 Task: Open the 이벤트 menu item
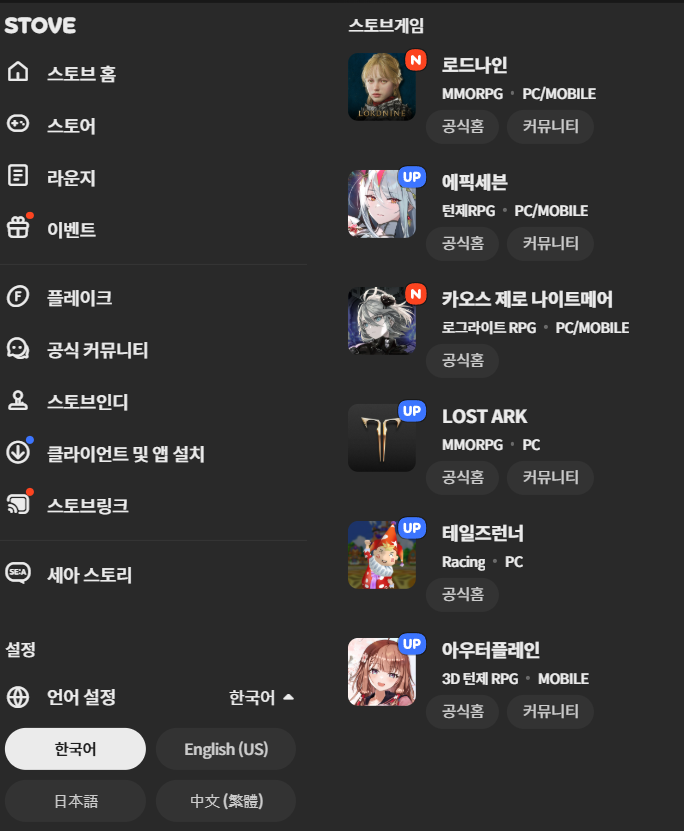70,230
